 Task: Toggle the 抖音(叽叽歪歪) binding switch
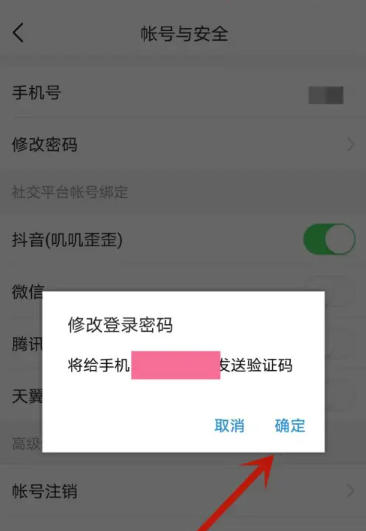[x=329, y=239]
